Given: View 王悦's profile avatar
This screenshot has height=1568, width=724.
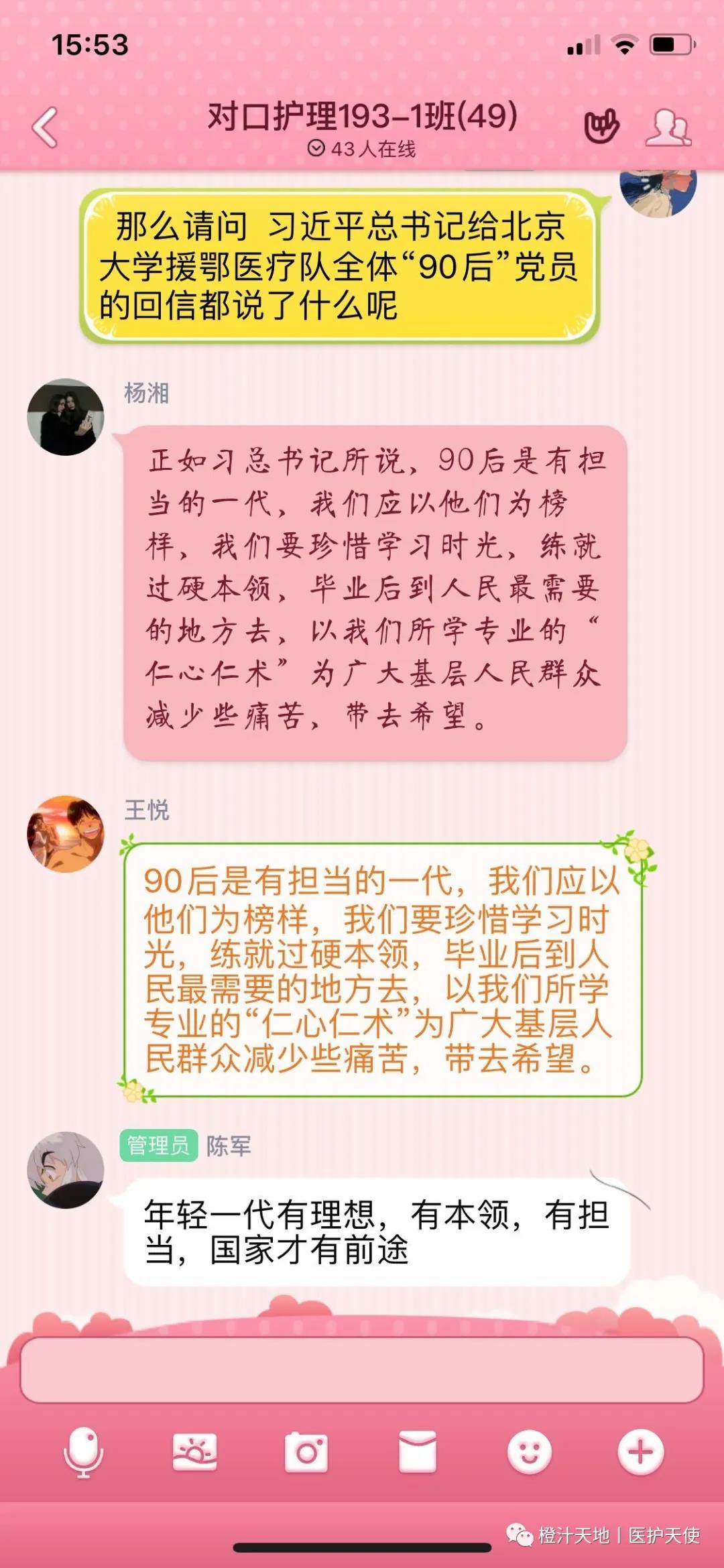Looking at the screenshot, I should 66,834.
